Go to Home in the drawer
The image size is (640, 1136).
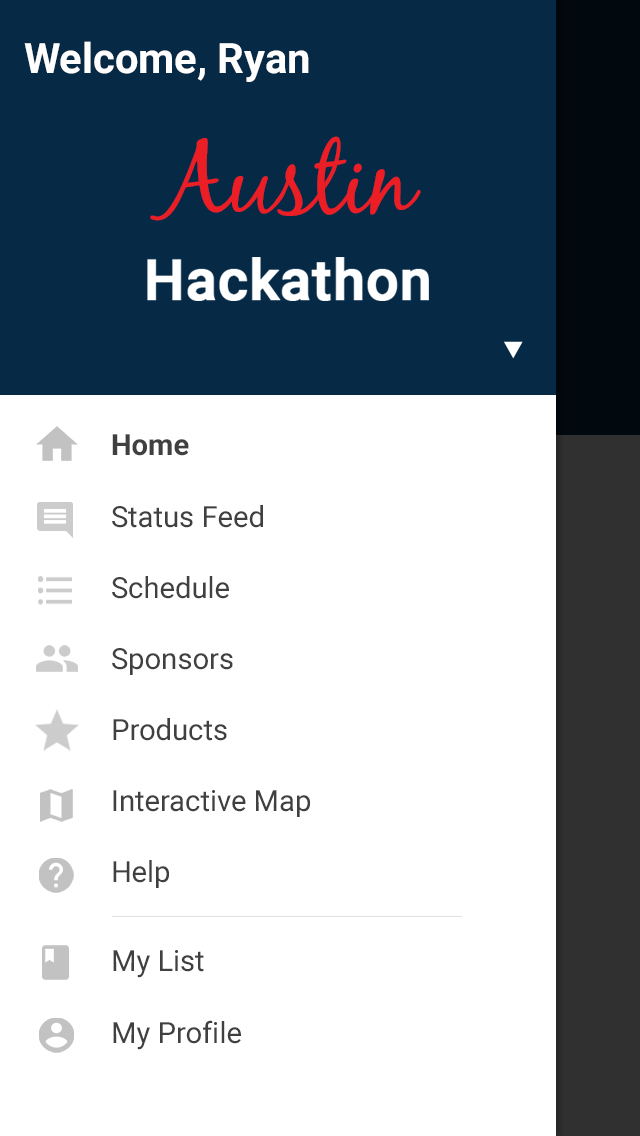[x=150, y=445]
